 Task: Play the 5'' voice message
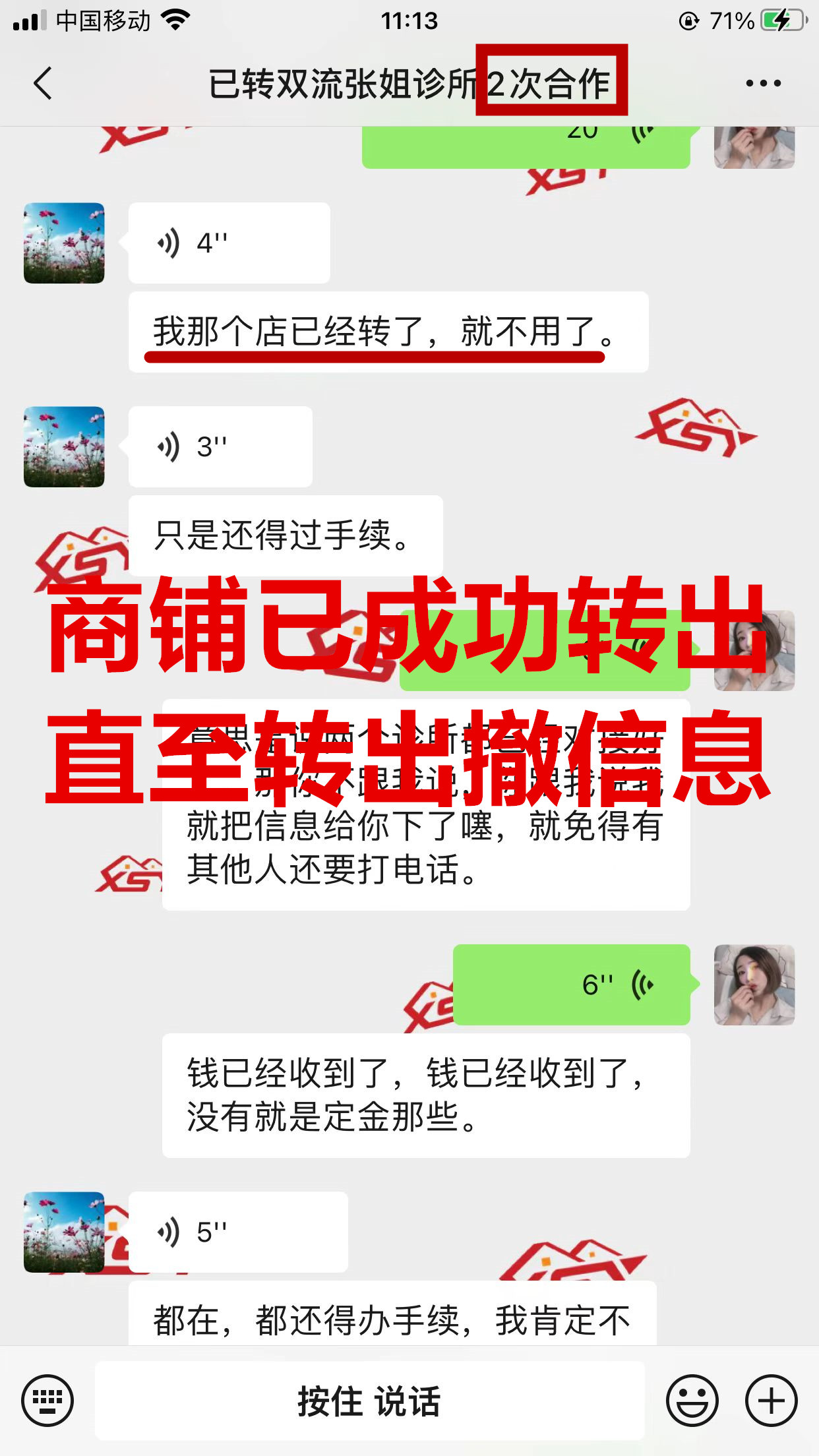click(x=237, y=1232)
